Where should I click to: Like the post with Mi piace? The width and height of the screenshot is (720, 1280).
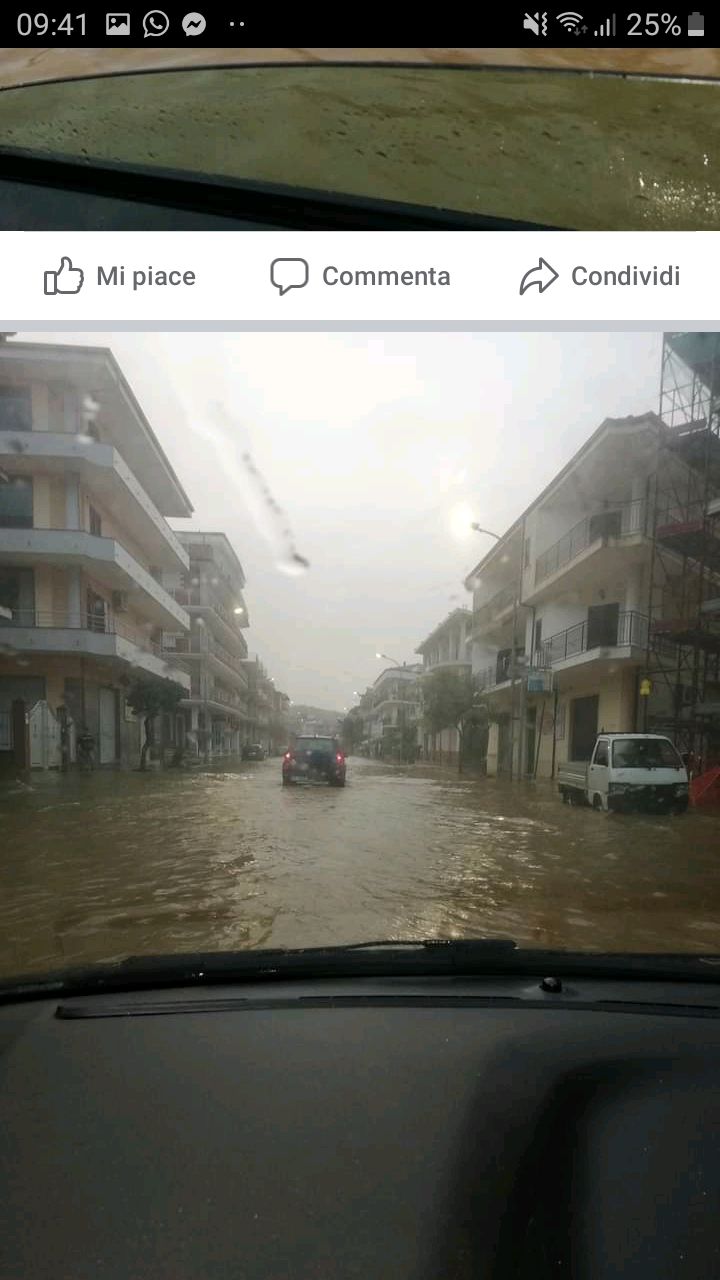120,276
